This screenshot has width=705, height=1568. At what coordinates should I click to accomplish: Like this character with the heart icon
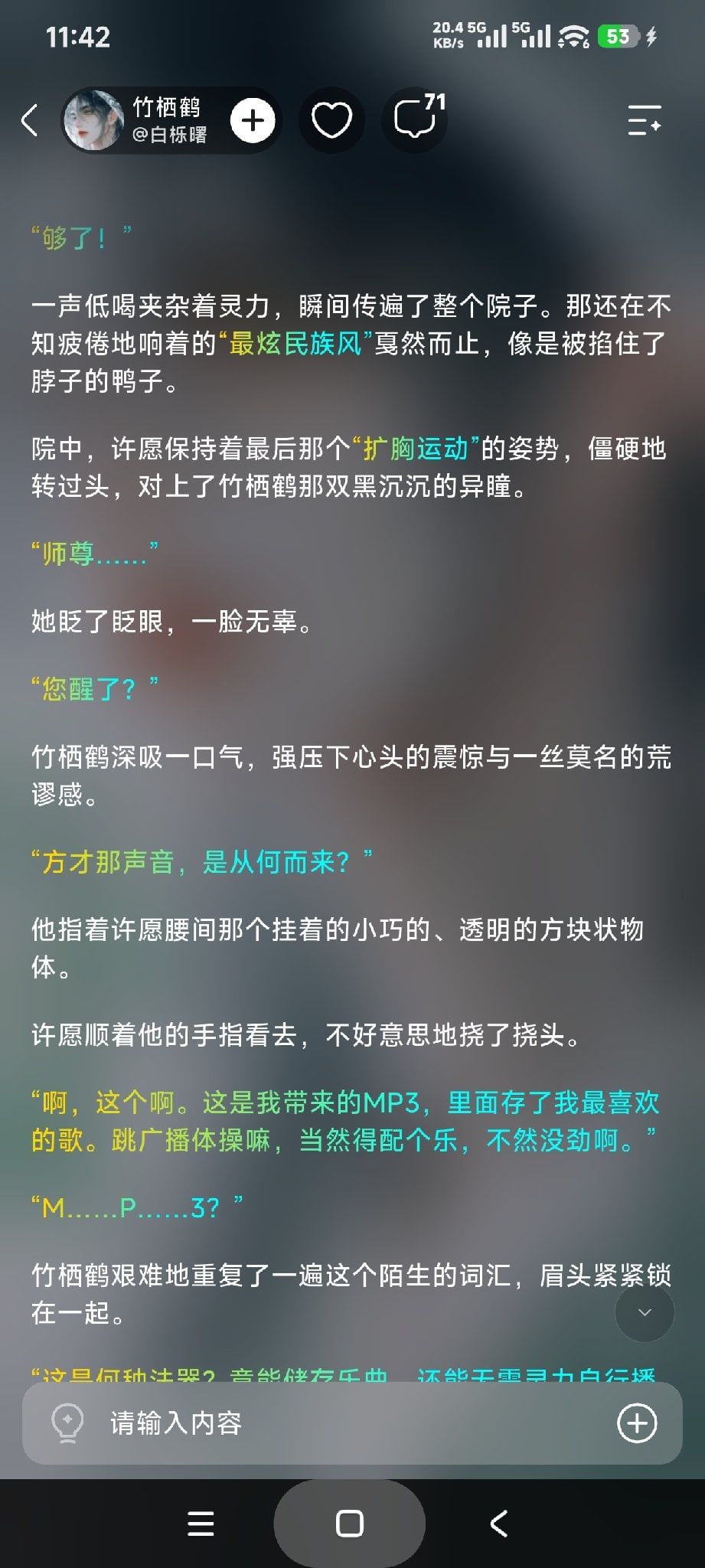click(331, 120)
